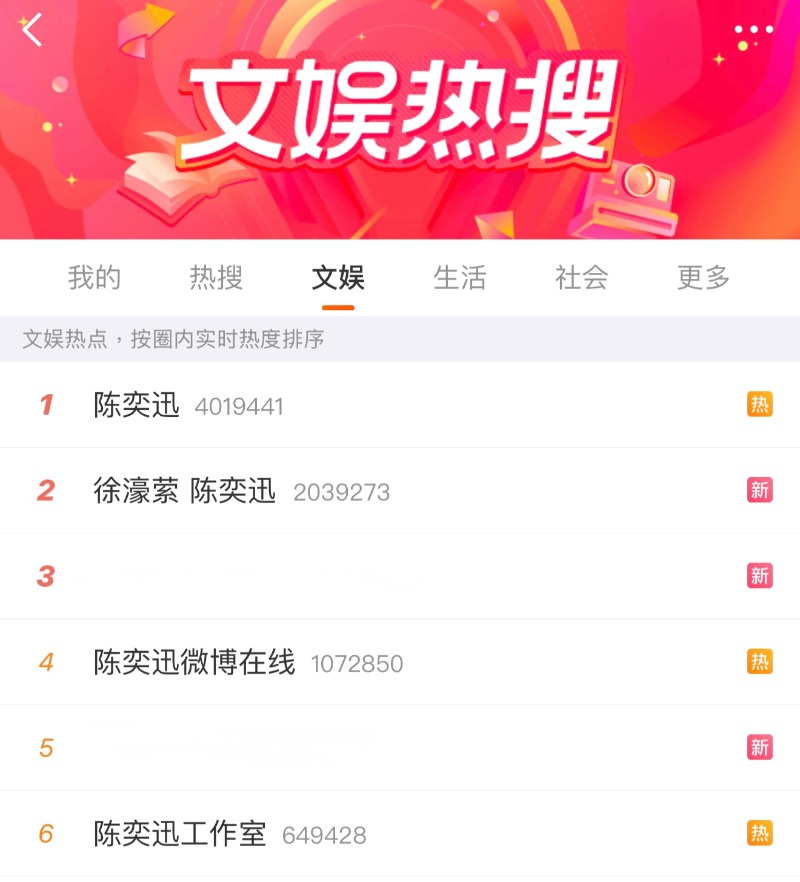800x882 pixels.
Task: Open the number 1 topic 陈奕迅
Action: coord(137,405)
